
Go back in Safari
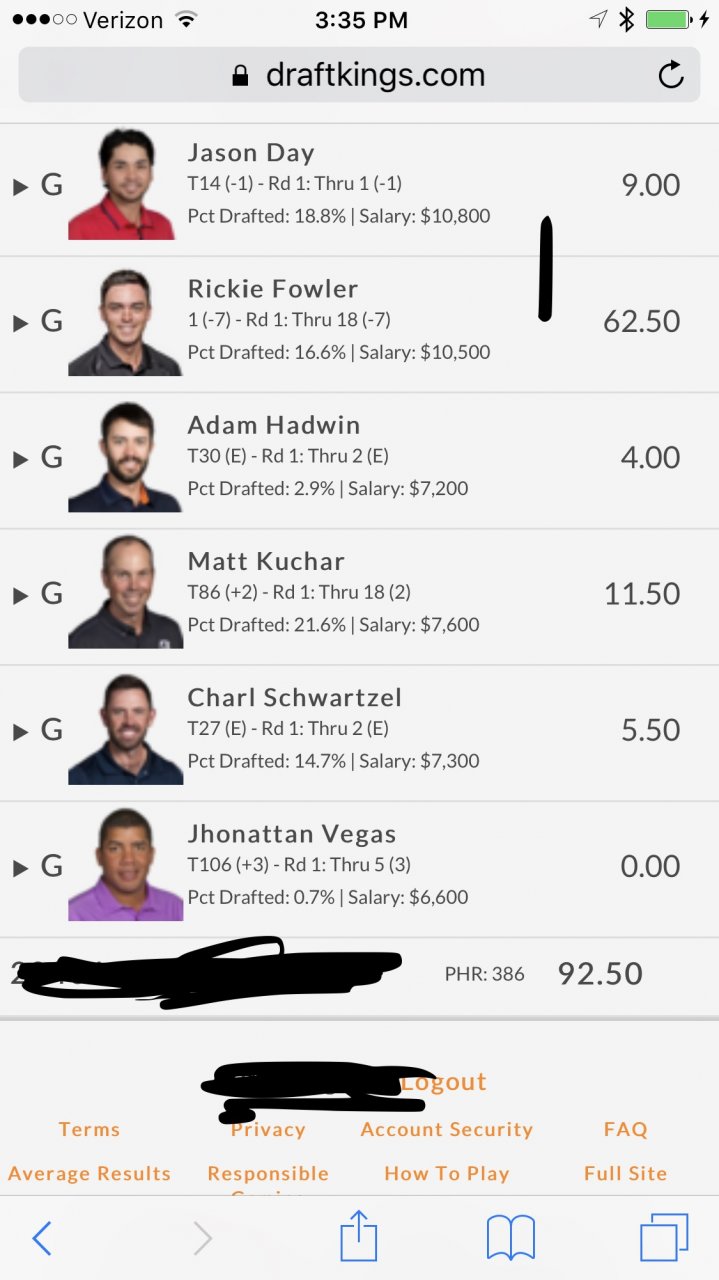41,1239
